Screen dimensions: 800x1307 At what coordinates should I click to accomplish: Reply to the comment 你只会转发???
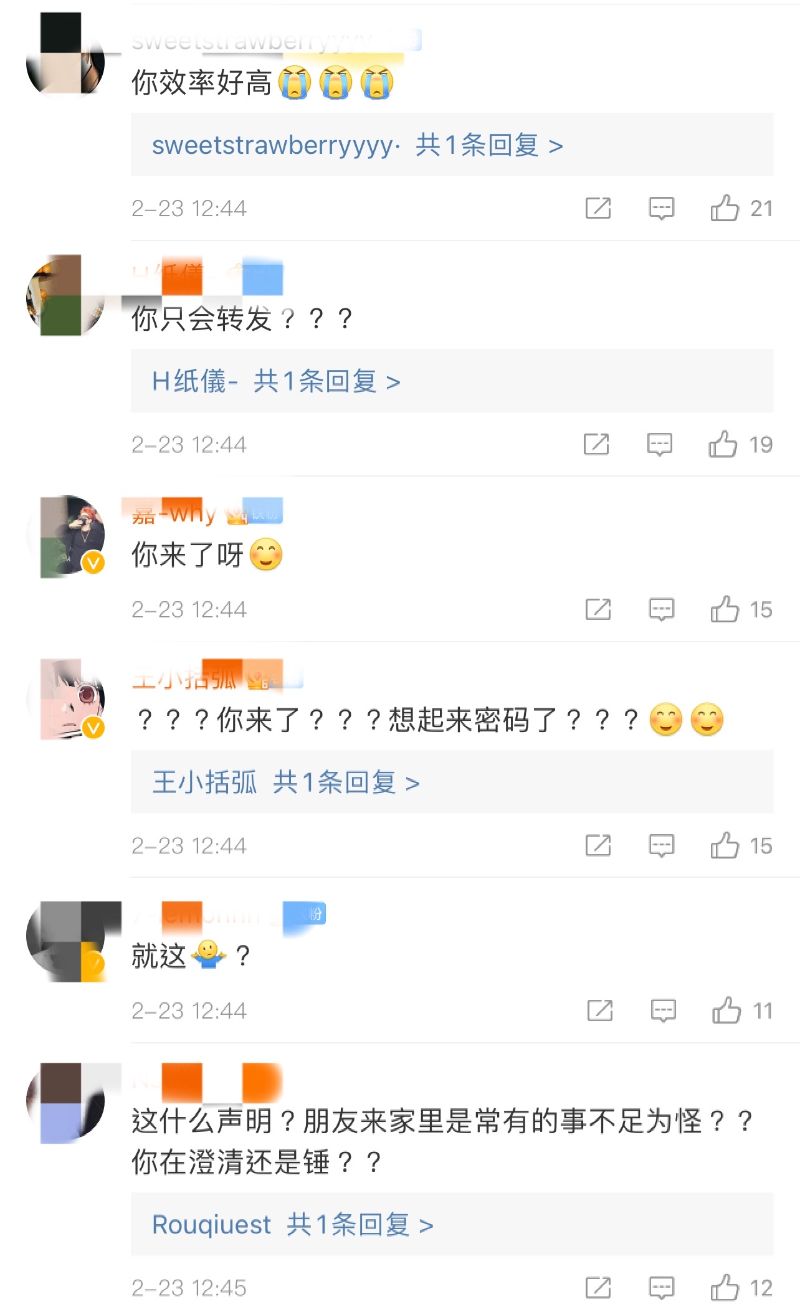(x=660, y=444)
